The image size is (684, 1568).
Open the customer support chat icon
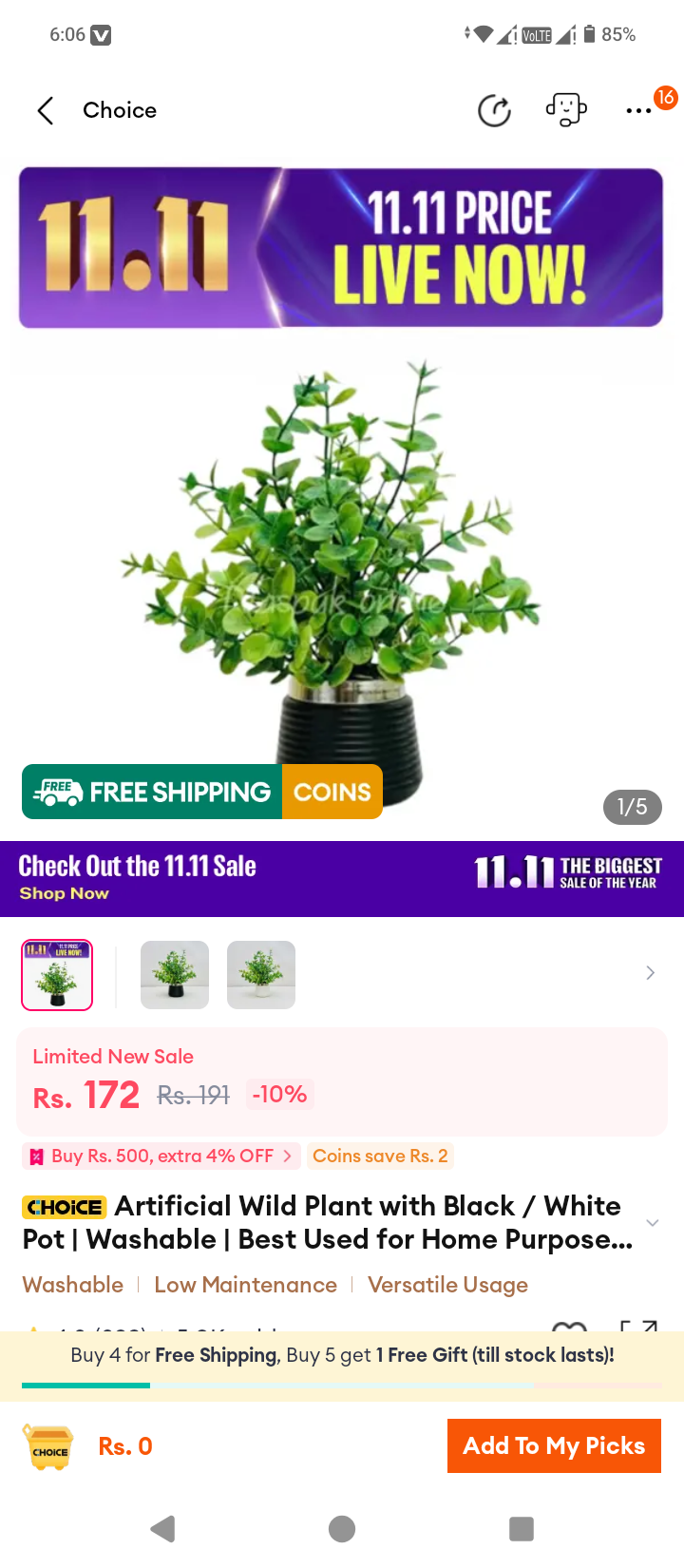(566, 110)
